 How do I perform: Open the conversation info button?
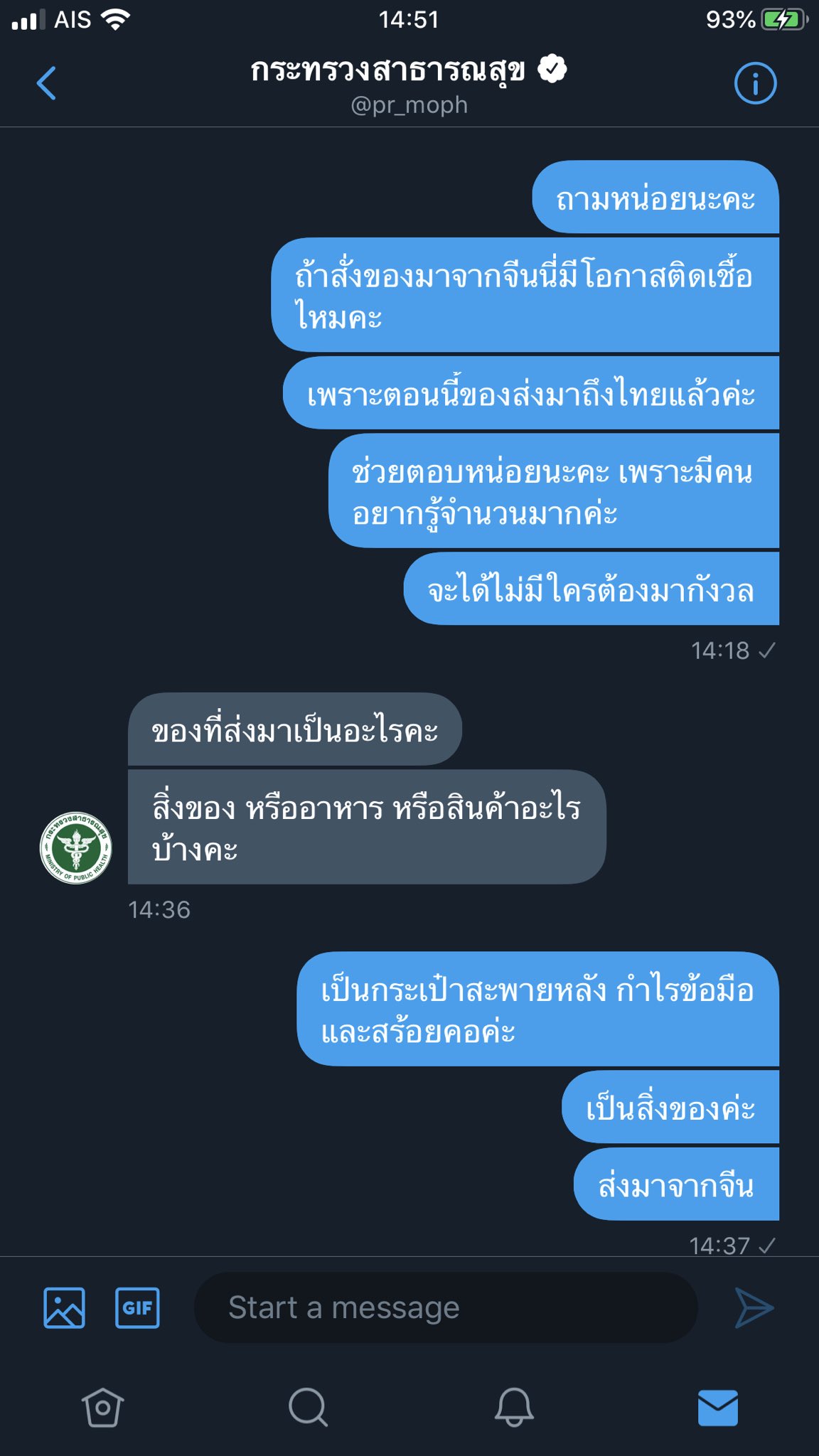(x=754, y=84)
